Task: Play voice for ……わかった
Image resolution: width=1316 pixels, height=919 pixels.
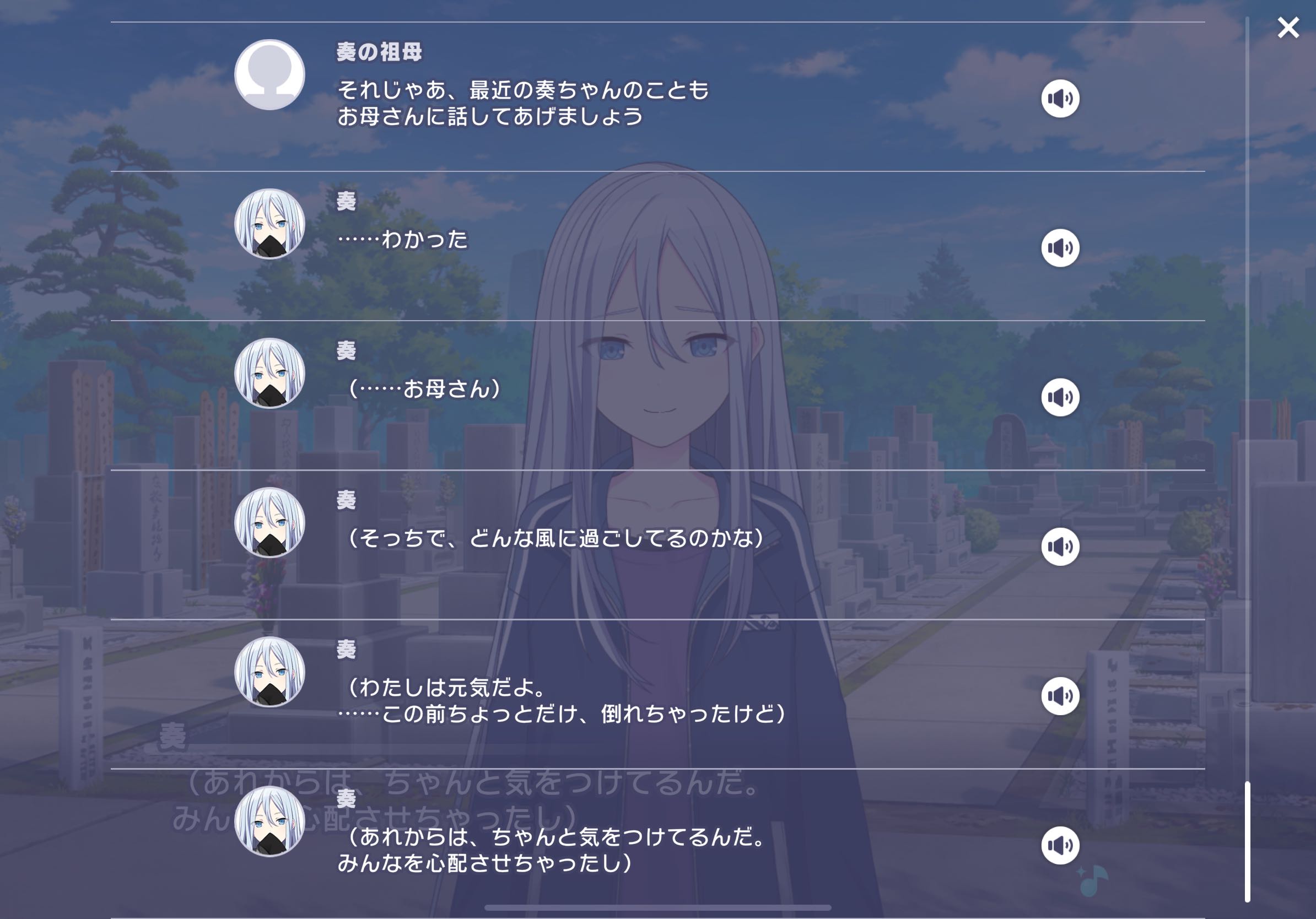Action: [1060, 248]
